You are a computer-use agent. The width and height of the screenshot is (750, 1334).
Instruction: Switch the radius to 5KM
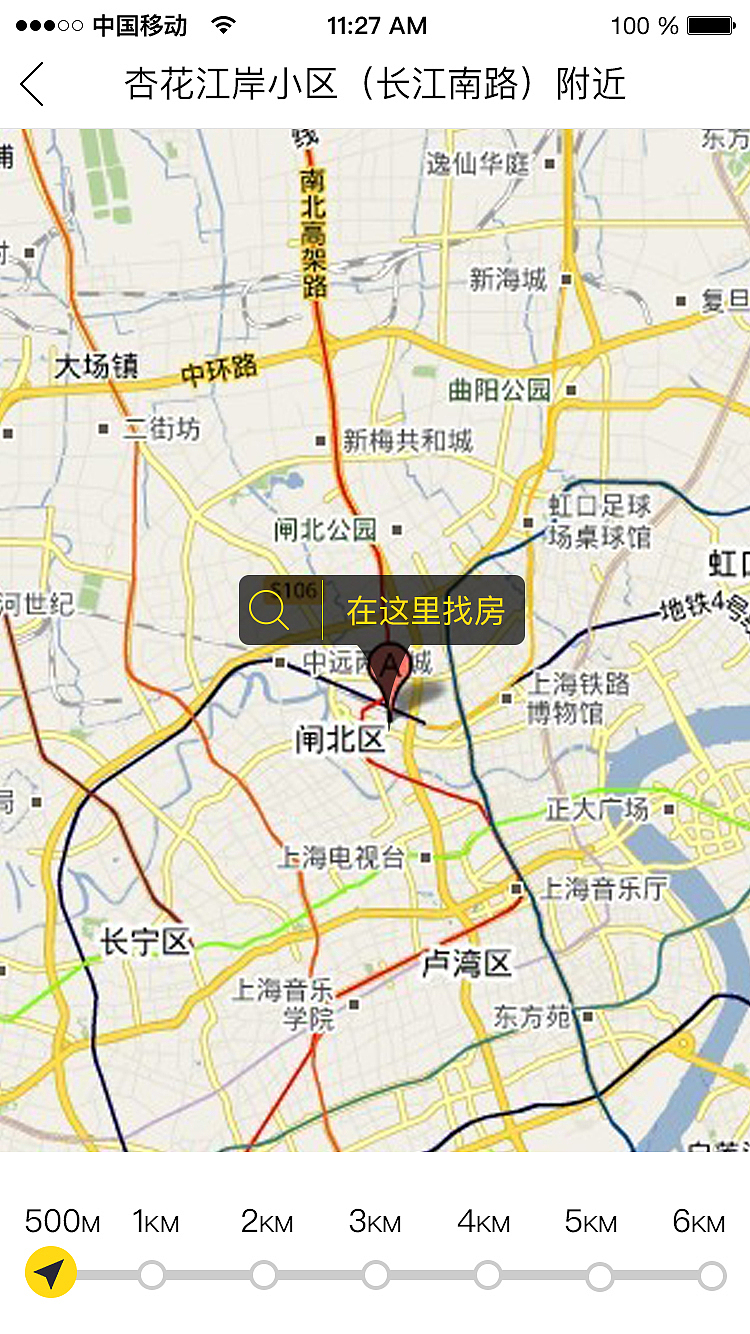[x=600, y=1275]
